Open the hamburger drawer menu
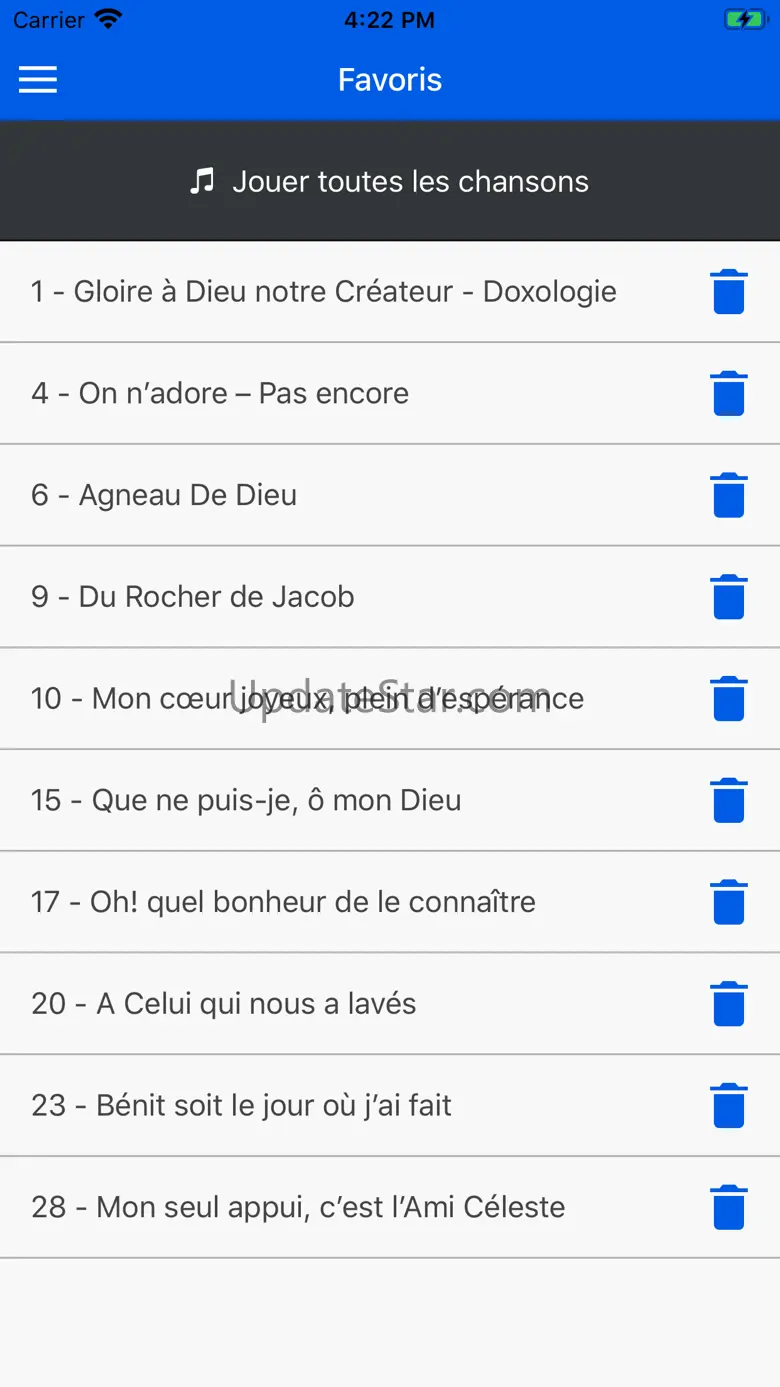Image resolution: width=780 pixels, height=1387 pixels. point(38,80)
